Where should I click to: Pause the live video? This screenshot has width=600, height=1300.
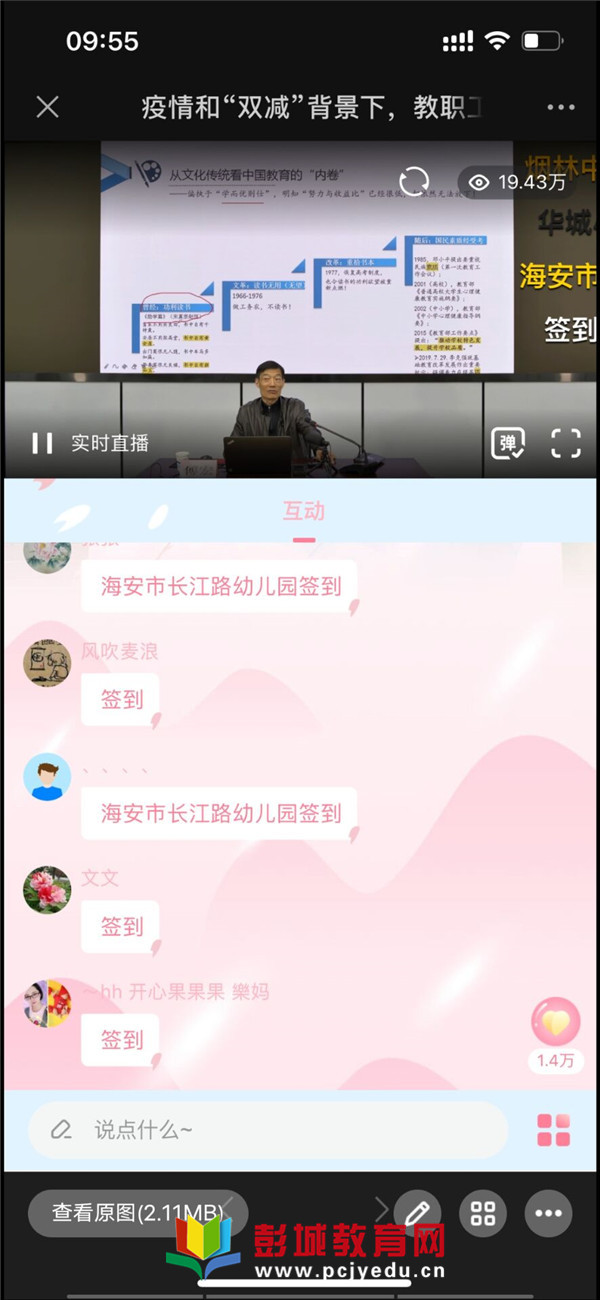(x=42, y=442)
